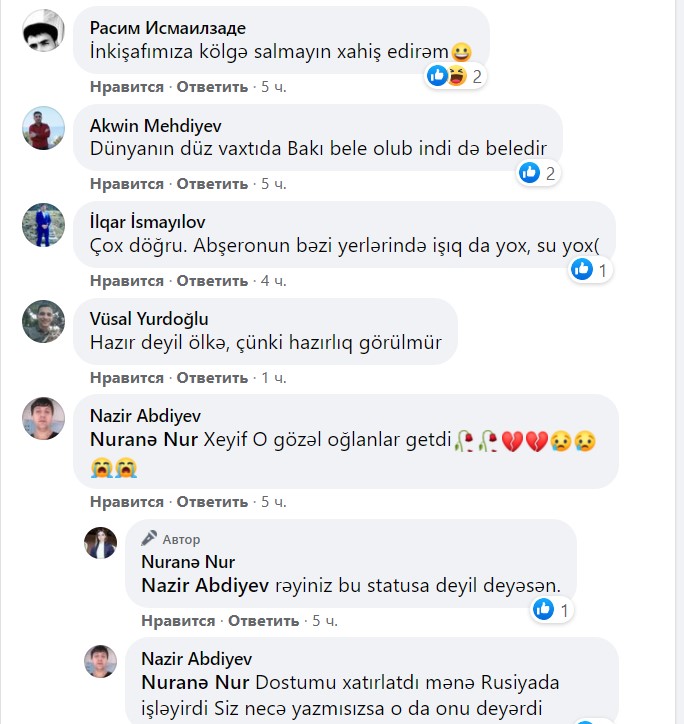Reply to Akwin Mehdiyev's comment
Image resolution: width=684 pixels, height=724 pixels.
pyautogui.click(x=210, y=184)
